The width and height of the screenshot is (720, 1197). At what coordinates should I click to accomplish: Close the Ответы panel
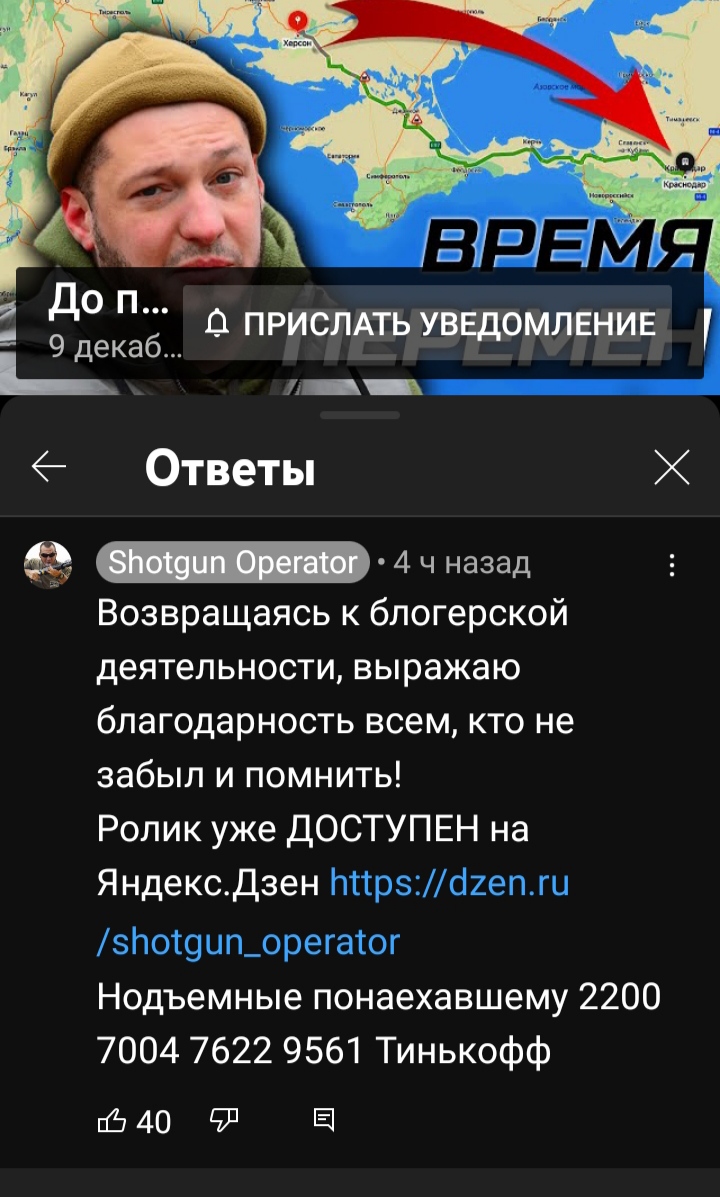coord(671,467)
